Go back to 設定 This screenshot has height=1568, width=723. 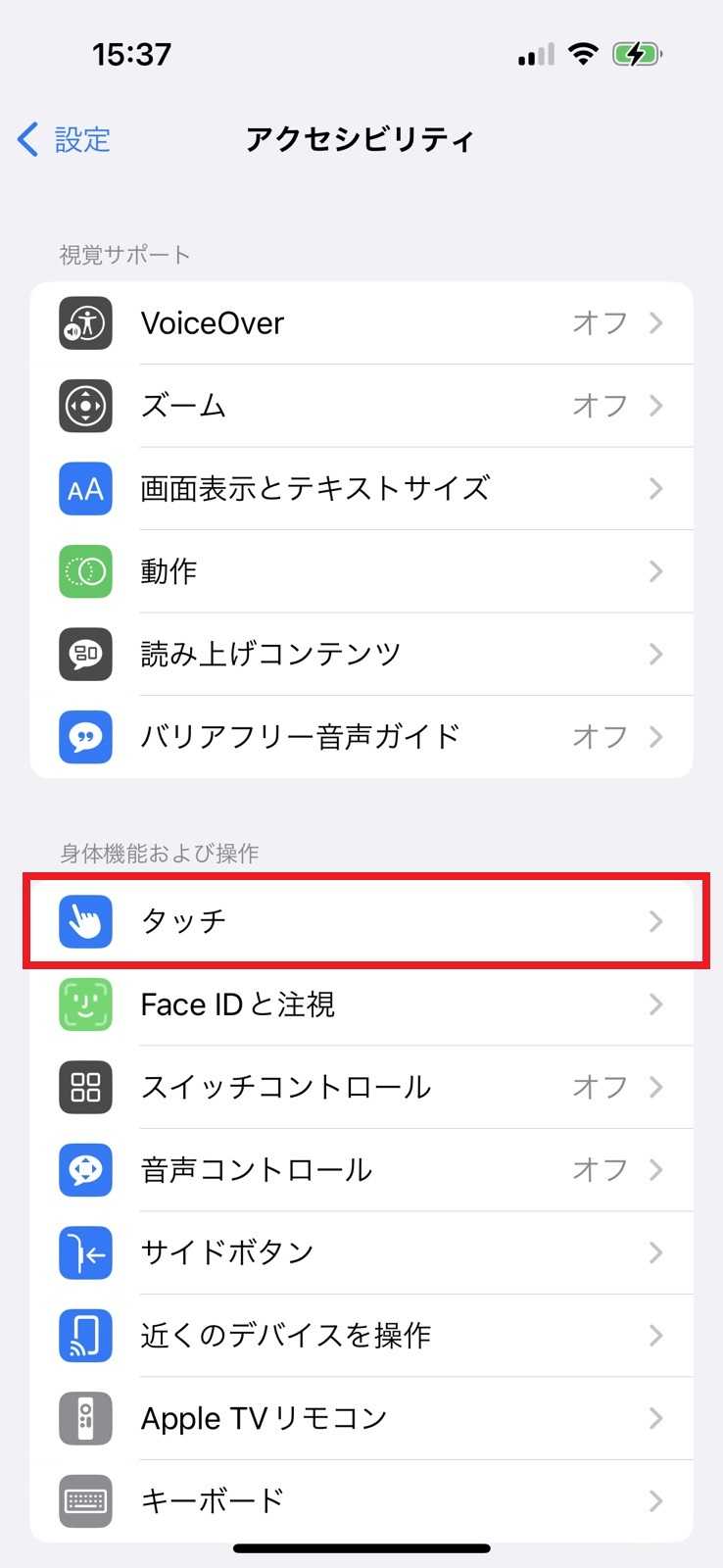click(65, 139)
